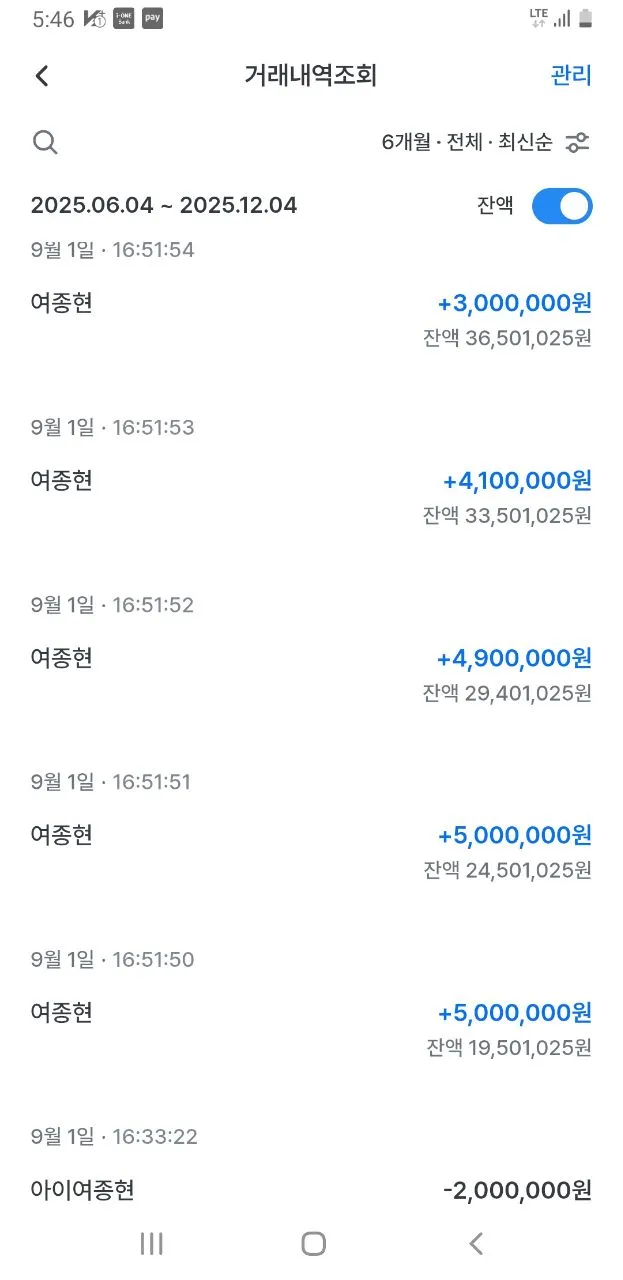Open the +3,000,000원 transaction from 여종현

[x=311, y=318]
